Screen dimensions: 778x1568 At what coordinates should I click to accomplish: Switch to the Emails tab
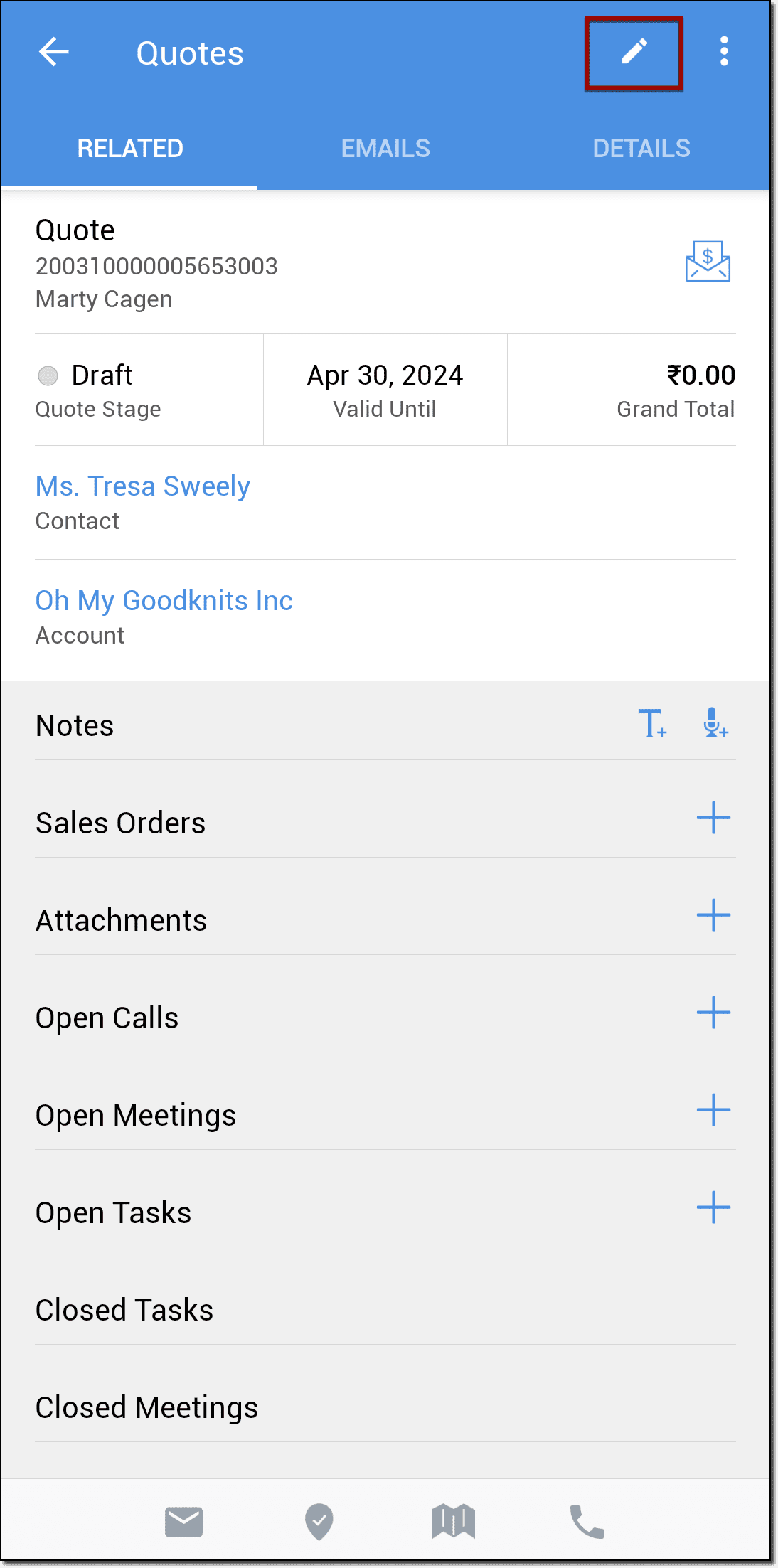coord(385,149)
